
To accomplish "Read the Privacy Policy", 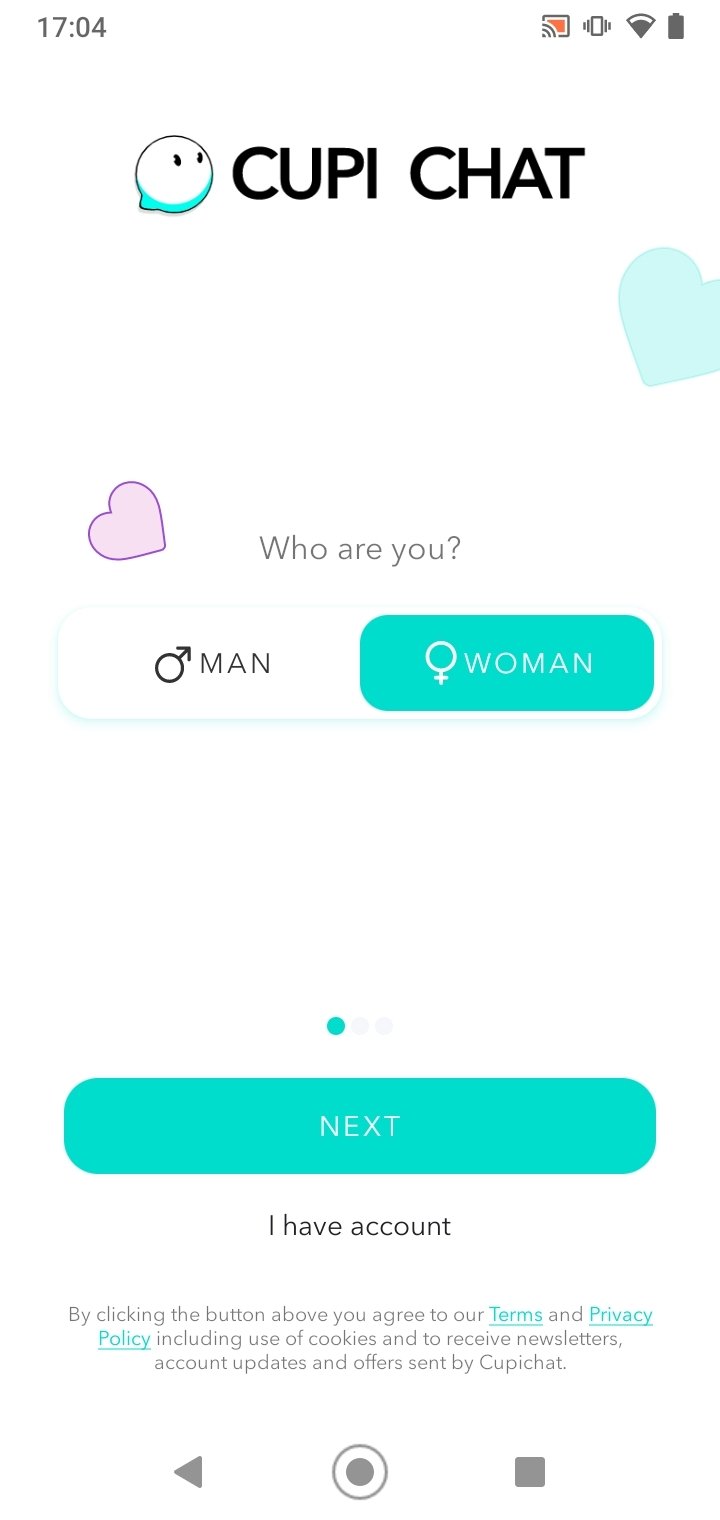I will coord(620,1315).
